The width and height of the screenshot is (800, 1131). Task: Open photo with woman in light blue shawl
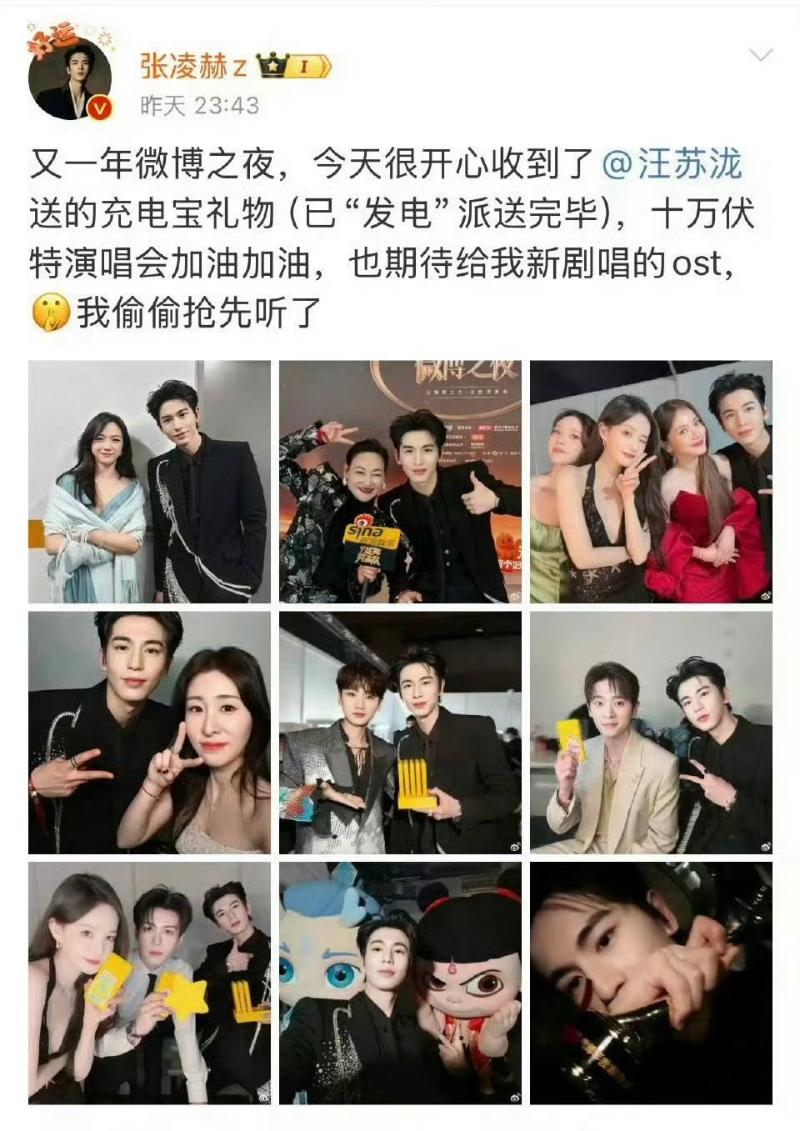(x=149, y=481)
